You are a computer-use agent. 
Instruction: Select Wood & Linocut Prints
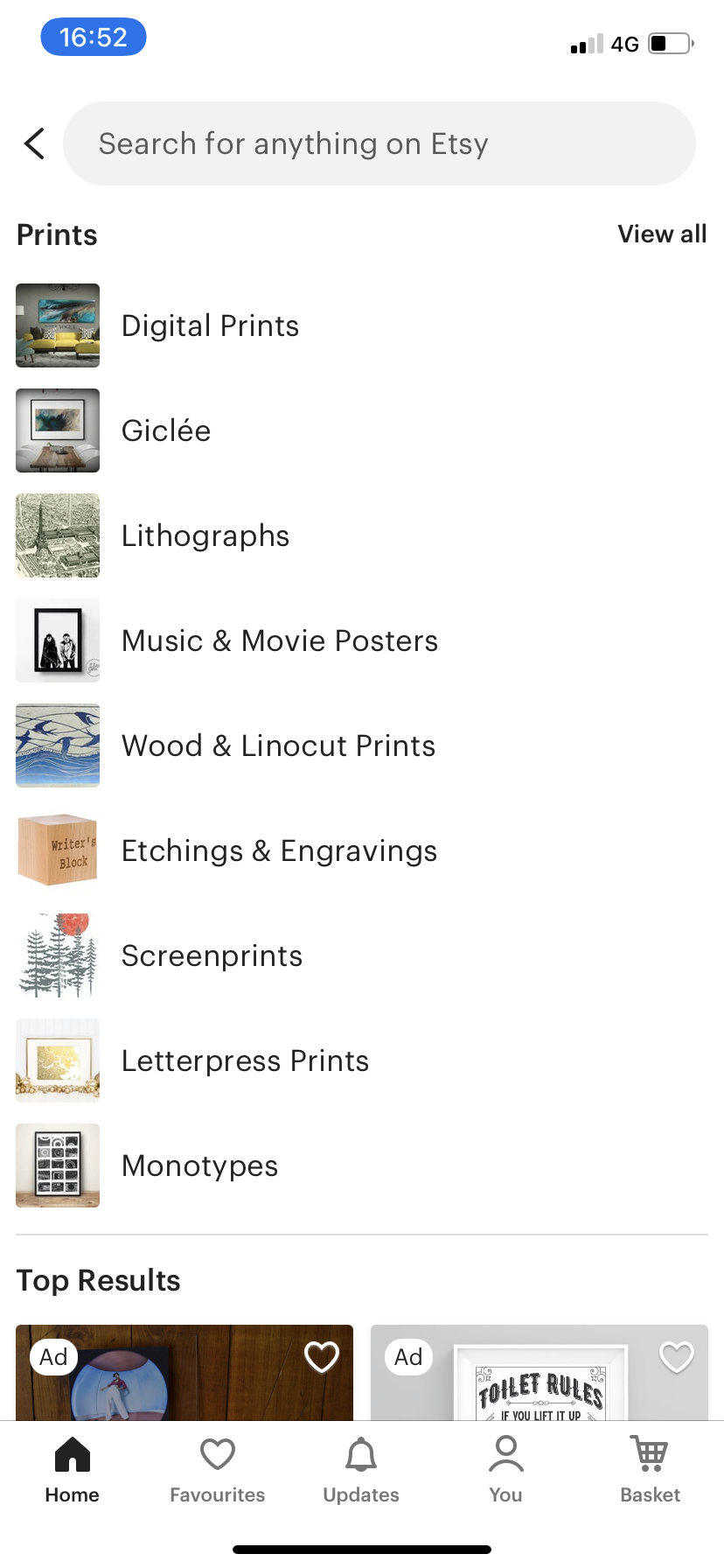(x=278, y=745)
